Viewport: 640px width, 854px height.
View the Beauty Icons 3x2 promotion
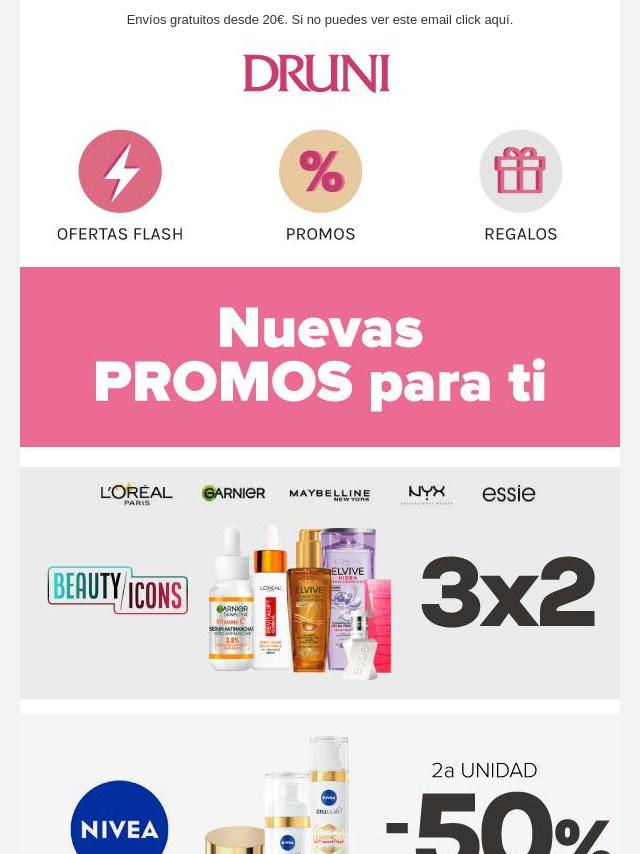point(320,583)
